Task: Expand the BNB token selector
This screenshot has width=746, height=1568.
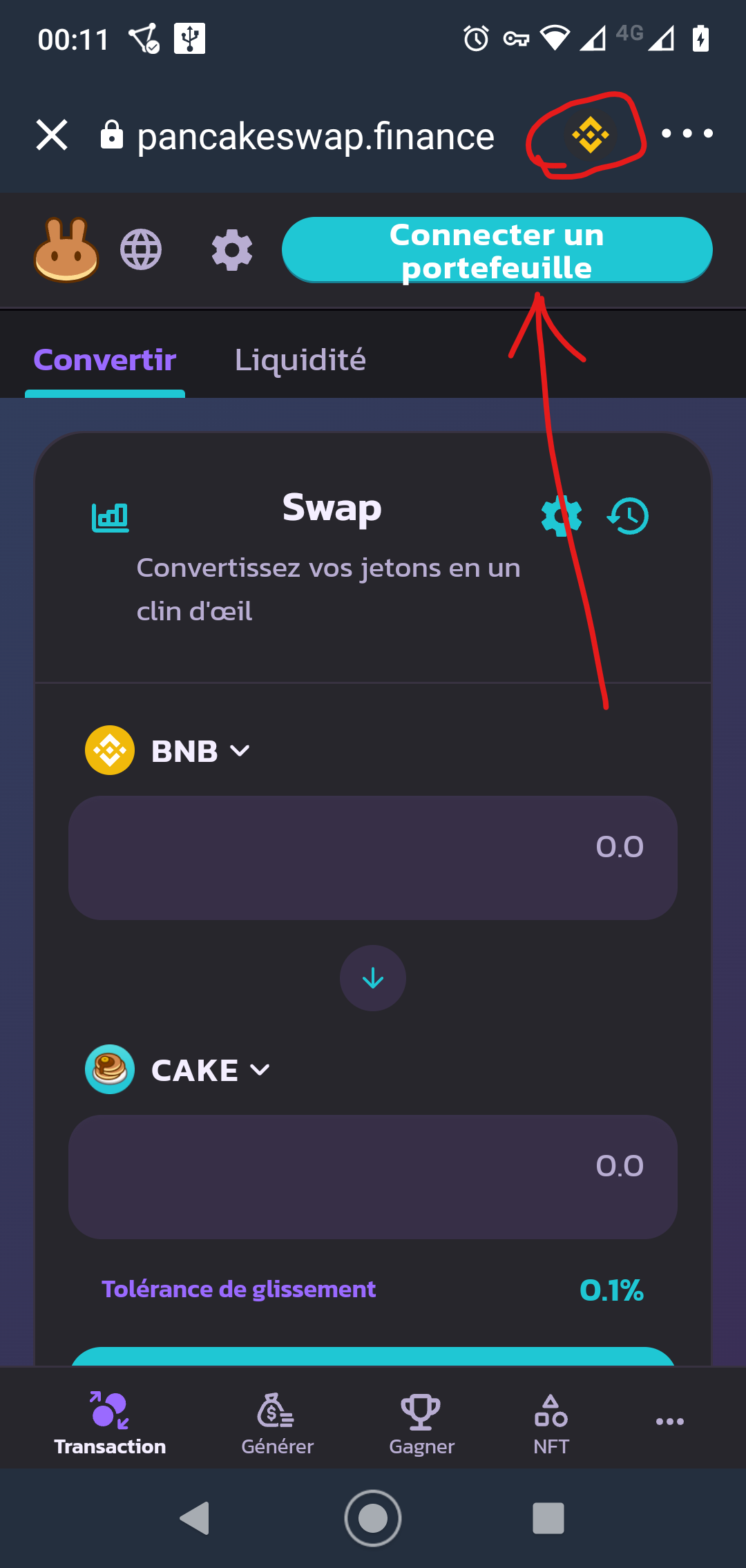Action: point(168,750)
